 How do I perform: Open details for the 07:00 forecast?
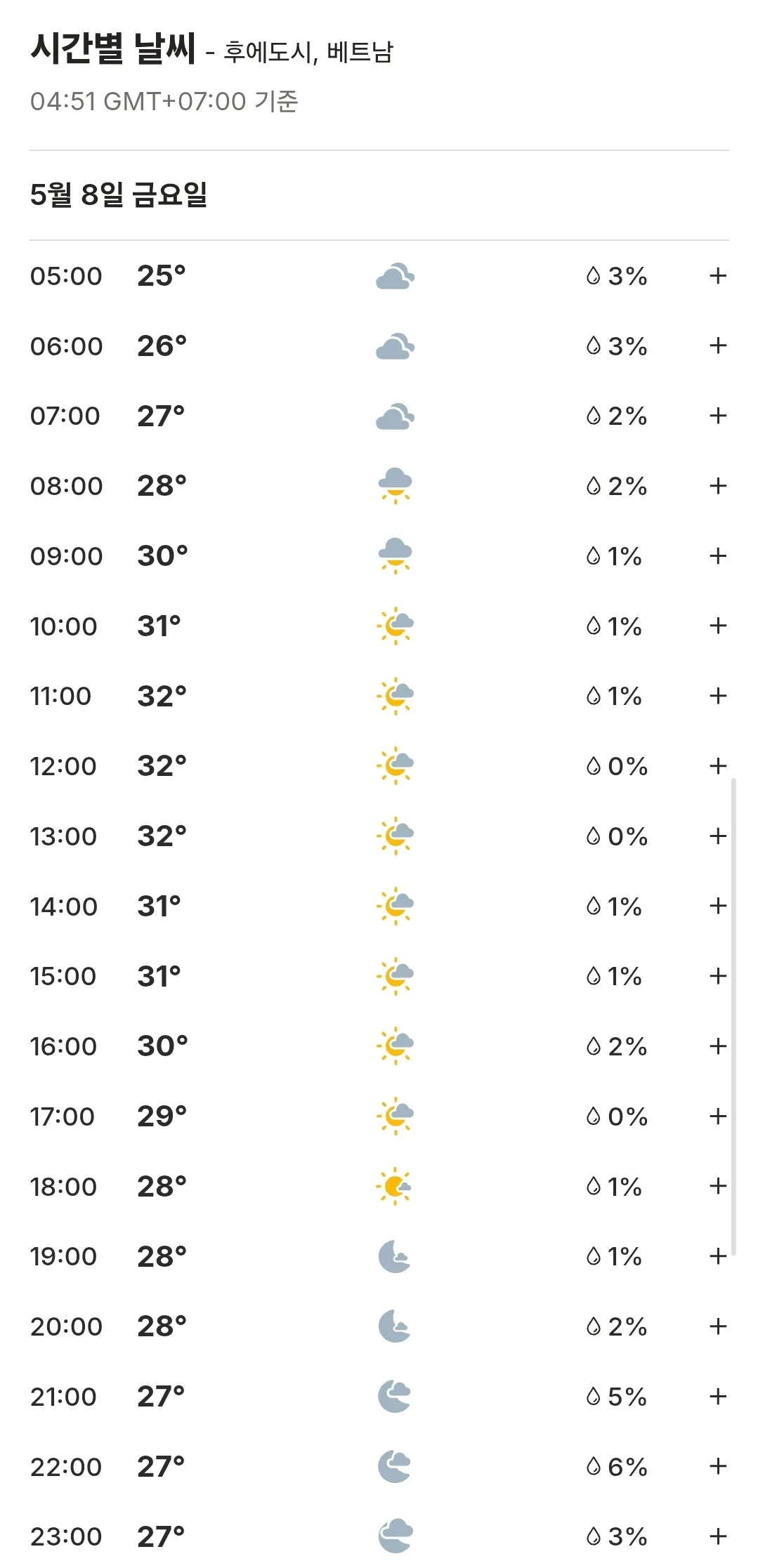[717, 416]
